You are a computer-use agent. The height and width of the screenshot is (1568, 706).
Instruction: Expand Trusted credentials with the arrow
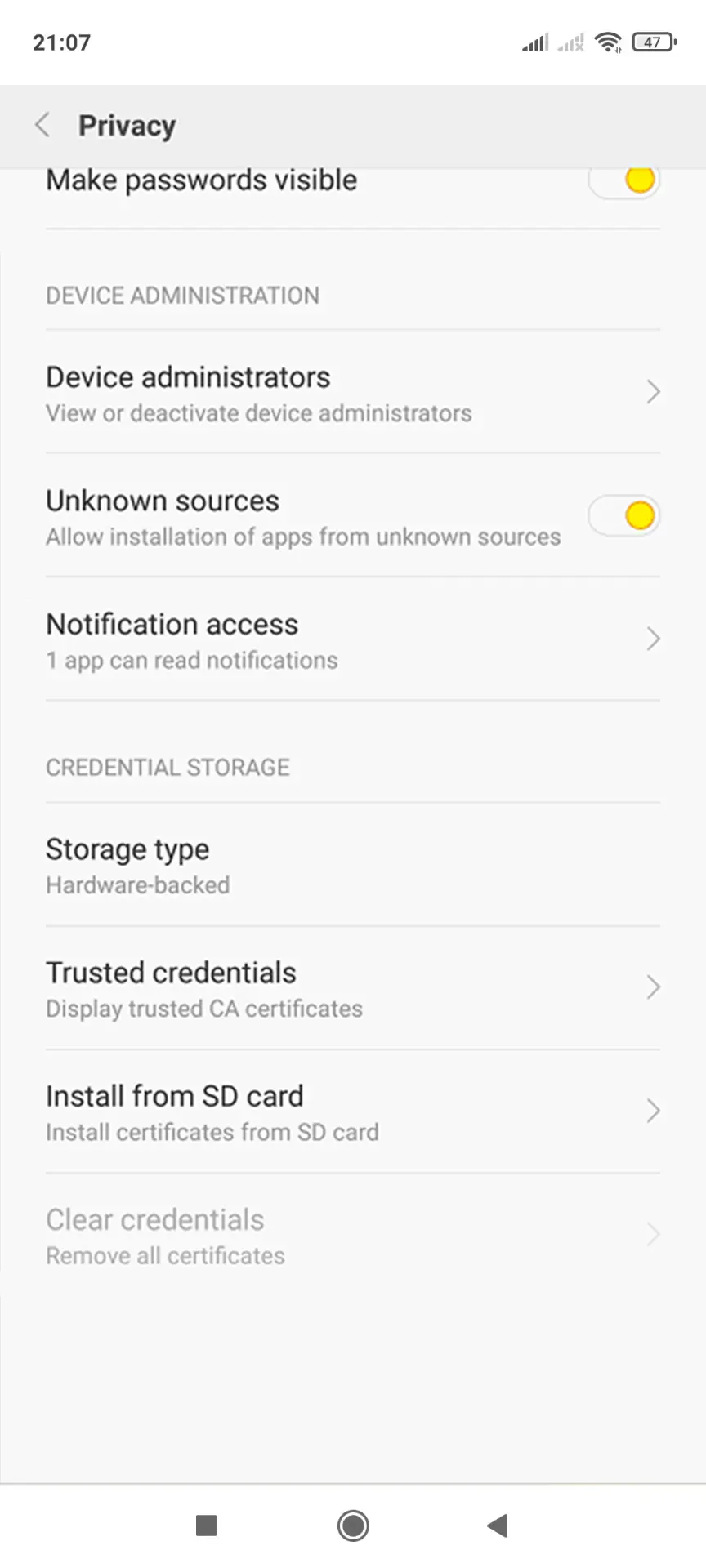(651, 987)
